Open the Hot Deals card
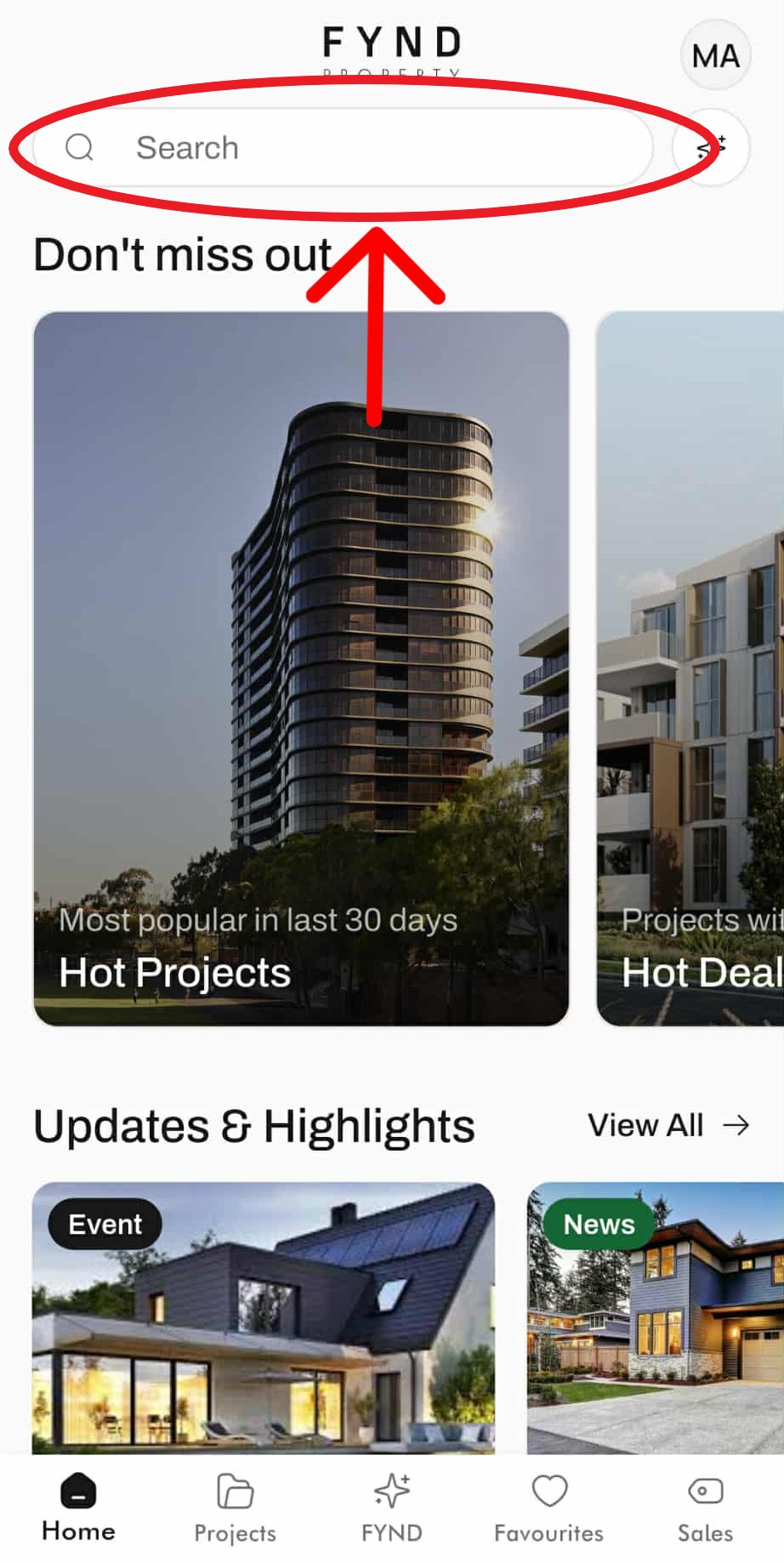784x1563 pixels. point(690,668)
